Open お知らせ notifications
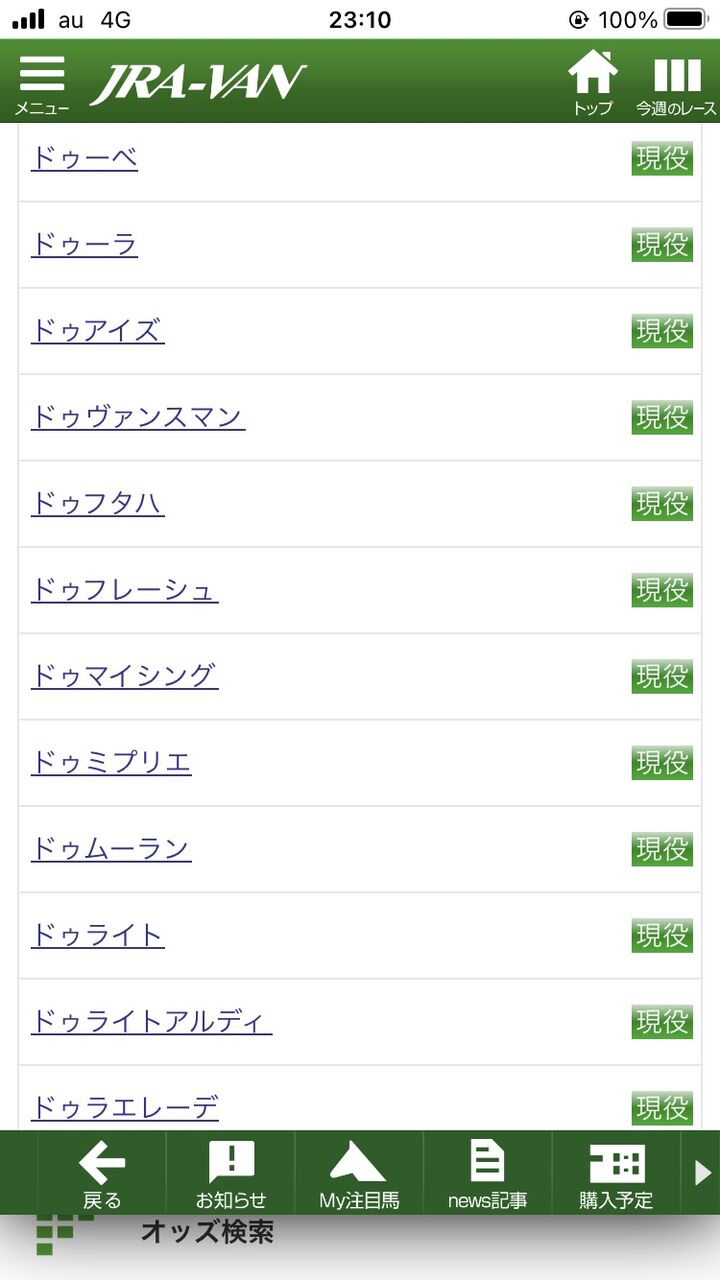 [231, 1173]
